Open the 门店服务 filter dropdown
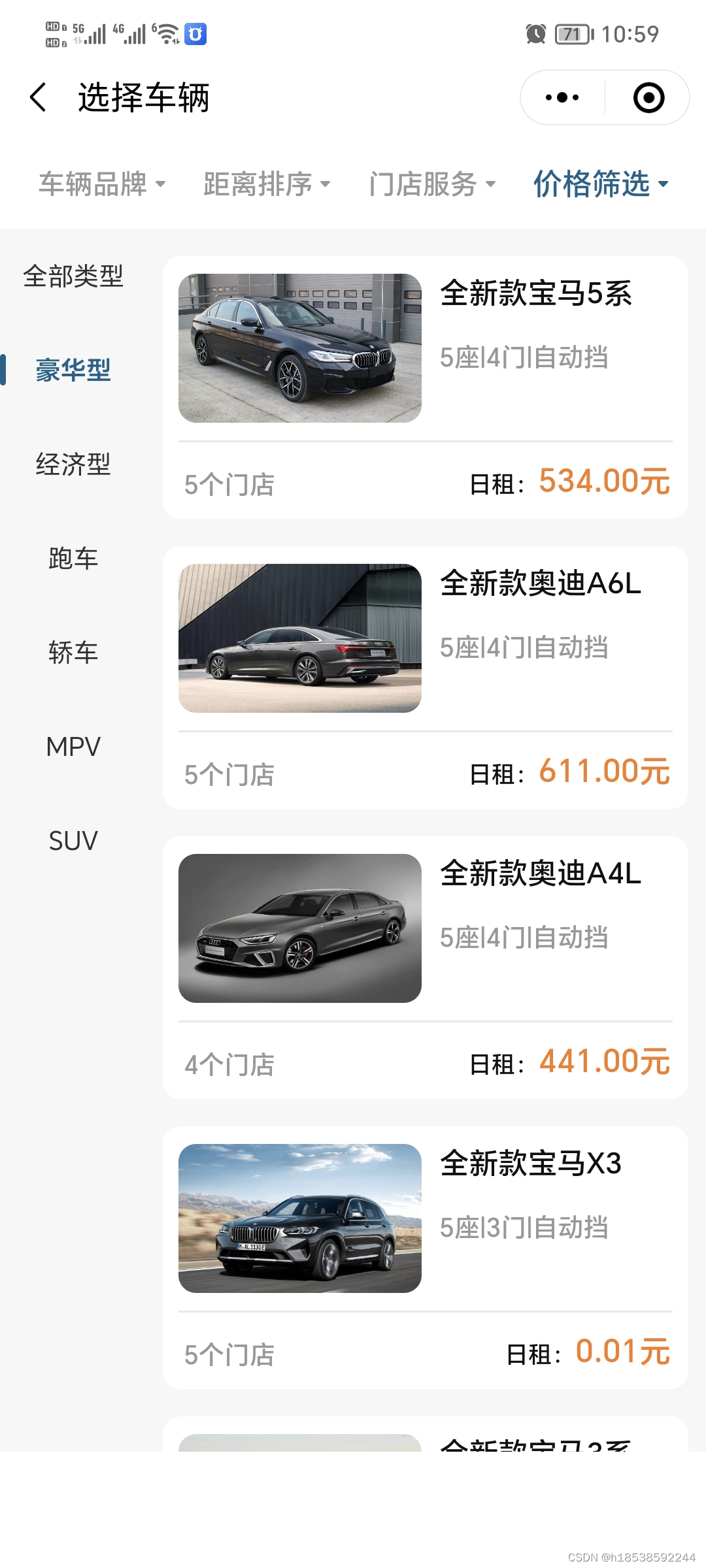This screenshot has height=1568, width=706. pyautogui.click(x=431, y=184)
